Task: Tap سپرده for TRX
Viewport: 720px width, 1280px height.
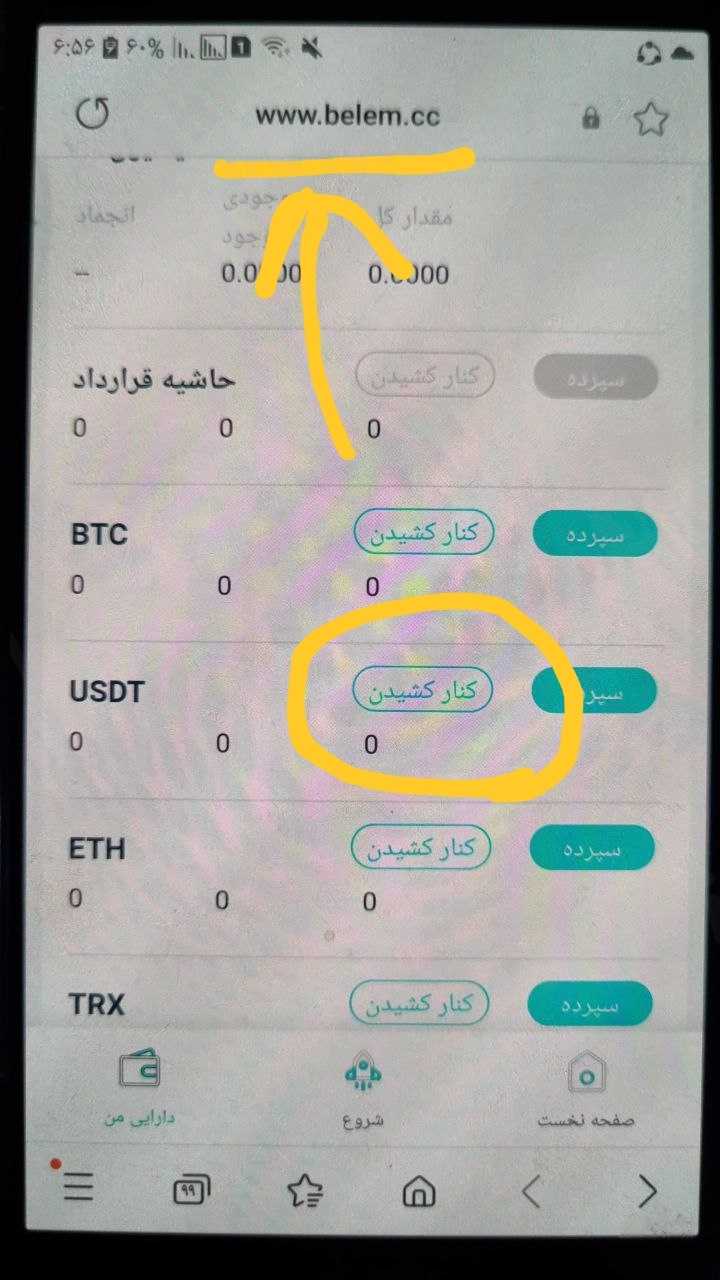Action: click(590, 1003)
